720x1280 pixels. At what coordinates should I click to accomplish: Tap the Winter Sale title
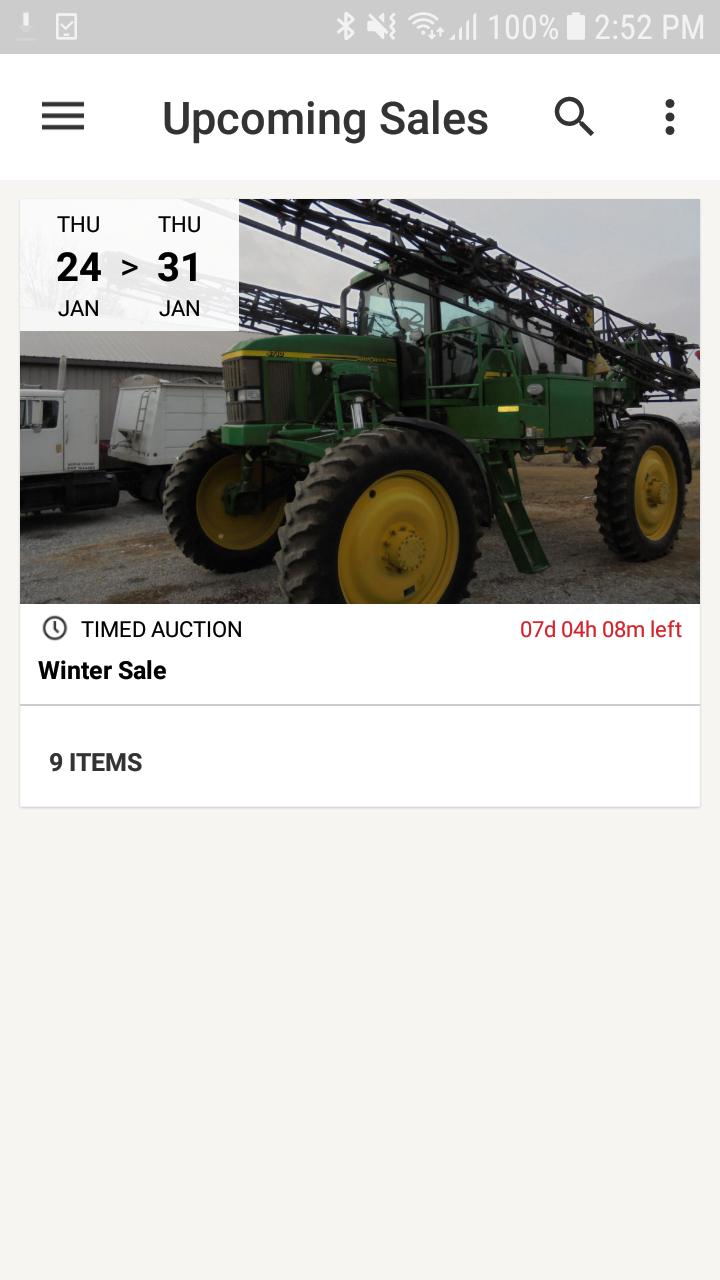[100, 670]
